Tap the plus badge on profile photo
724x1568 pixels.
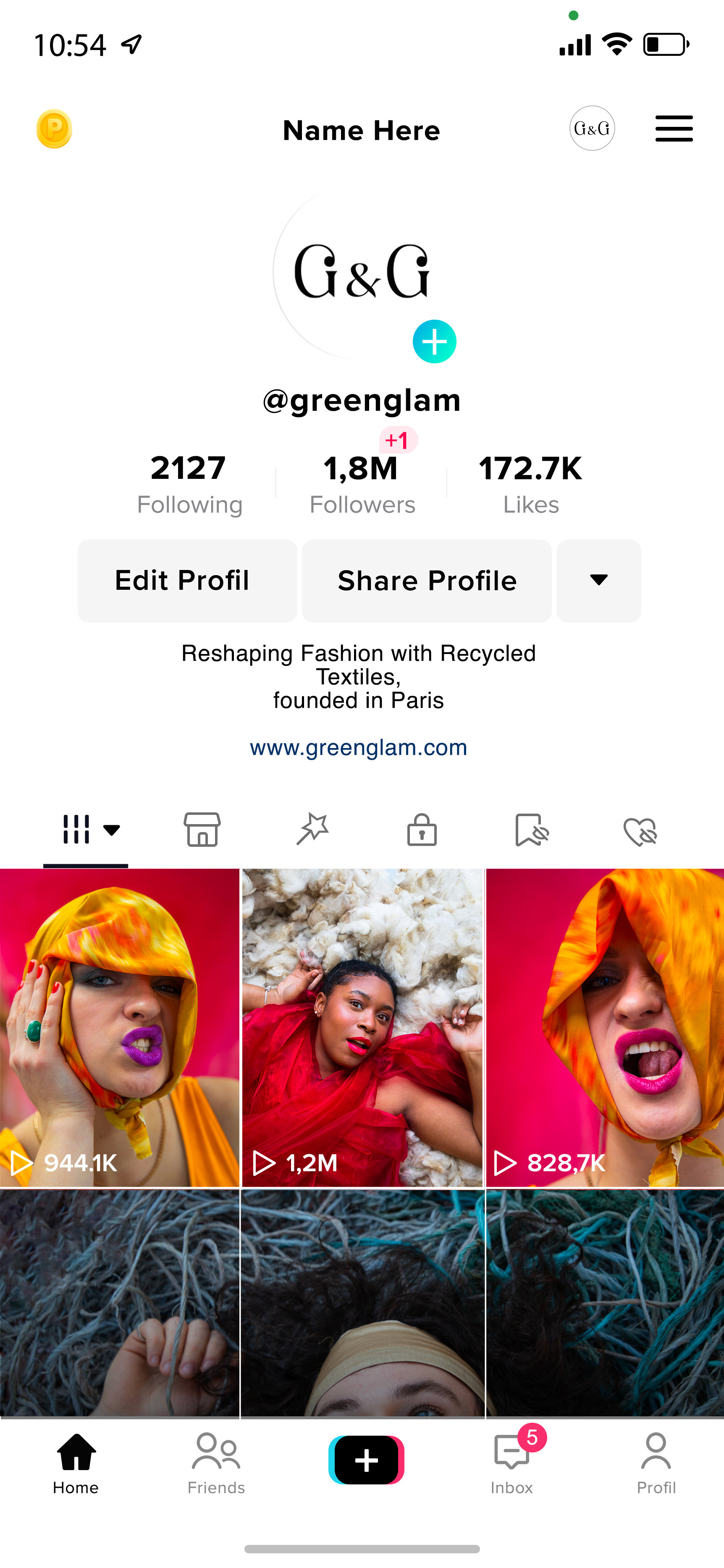tap(434, 341)
